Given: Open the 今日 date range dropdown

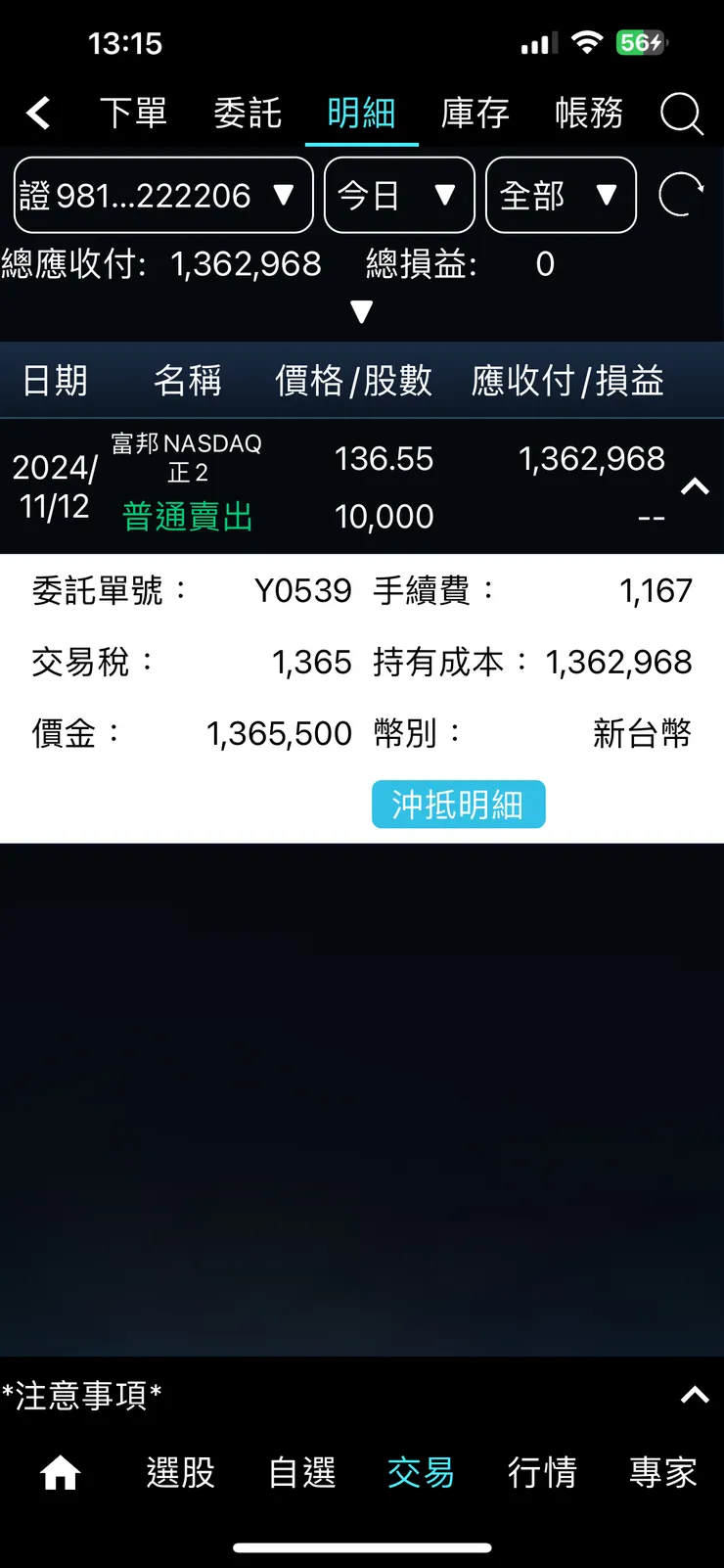Looking at the screenshot, I should click(x=399, y=195).
